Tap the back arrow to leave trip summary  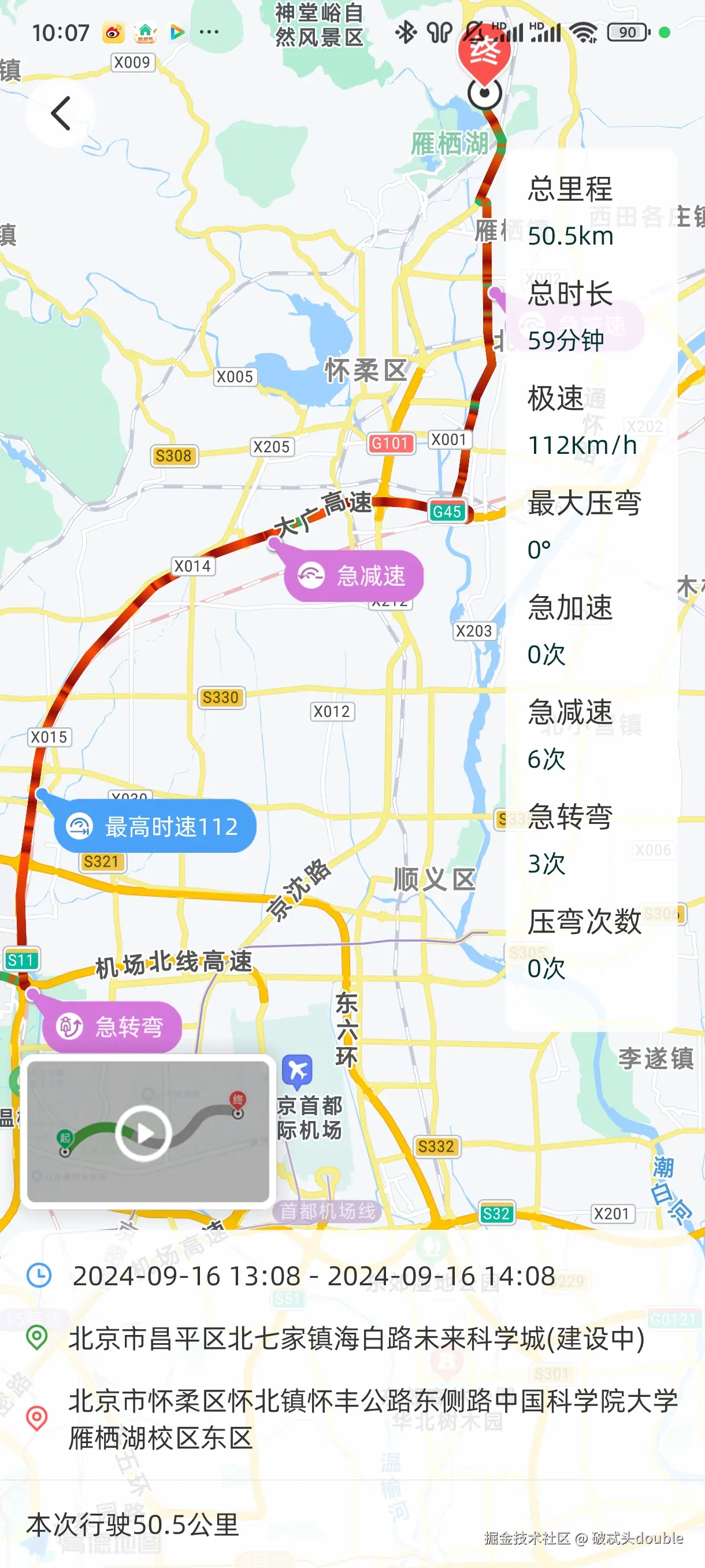point(59,114)
